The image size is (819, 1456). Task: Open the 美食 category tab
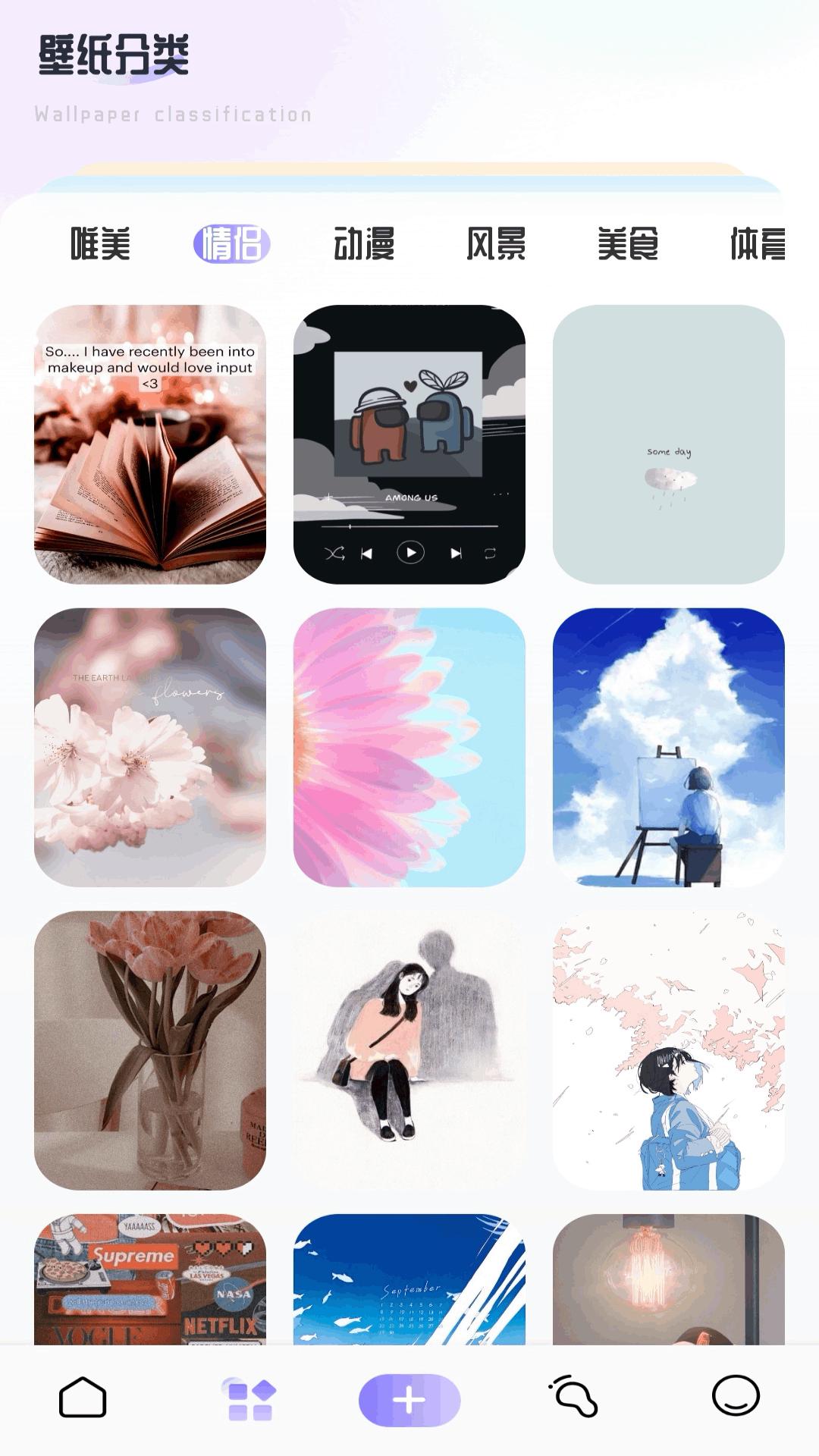pos(628,244)
